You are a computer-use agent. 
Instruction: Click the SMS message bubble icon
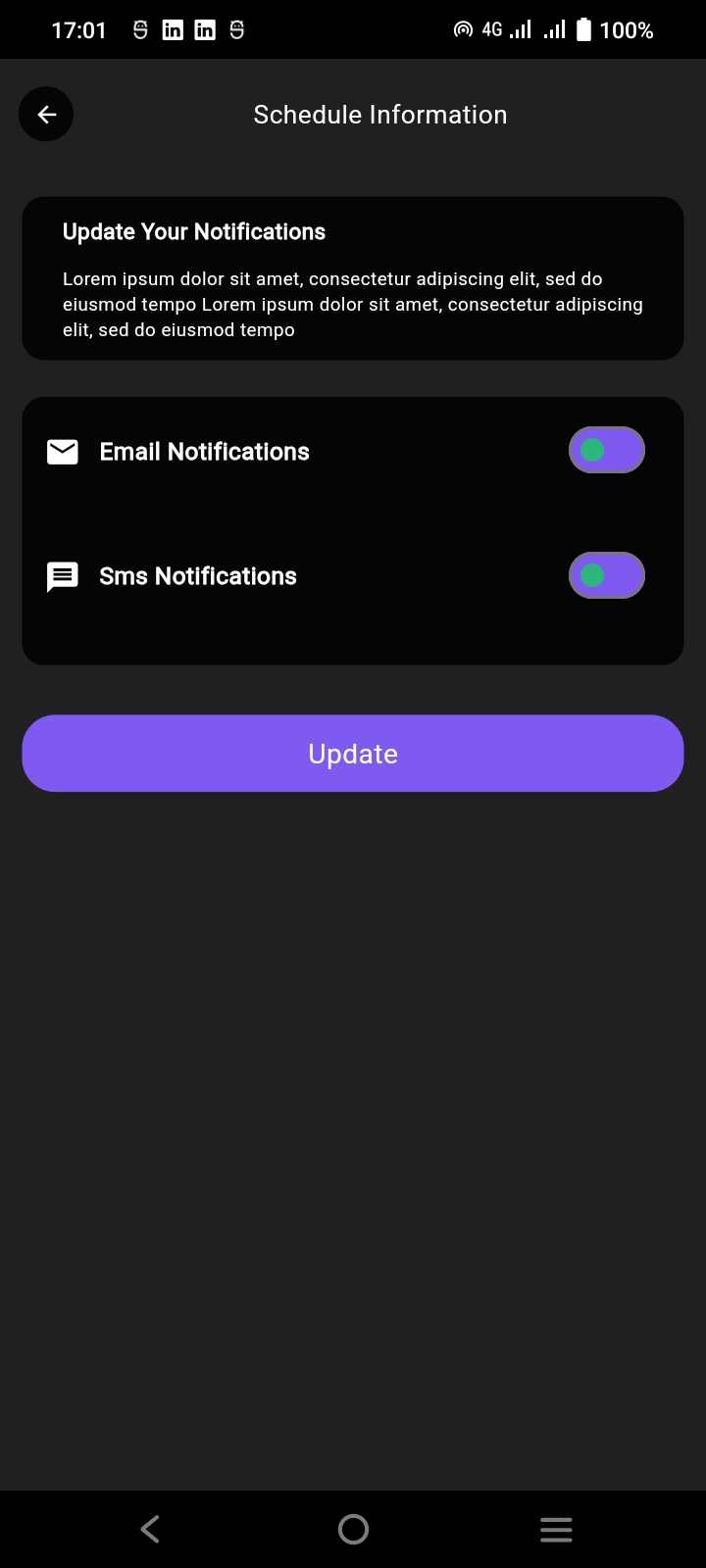(x=62, y=576)
